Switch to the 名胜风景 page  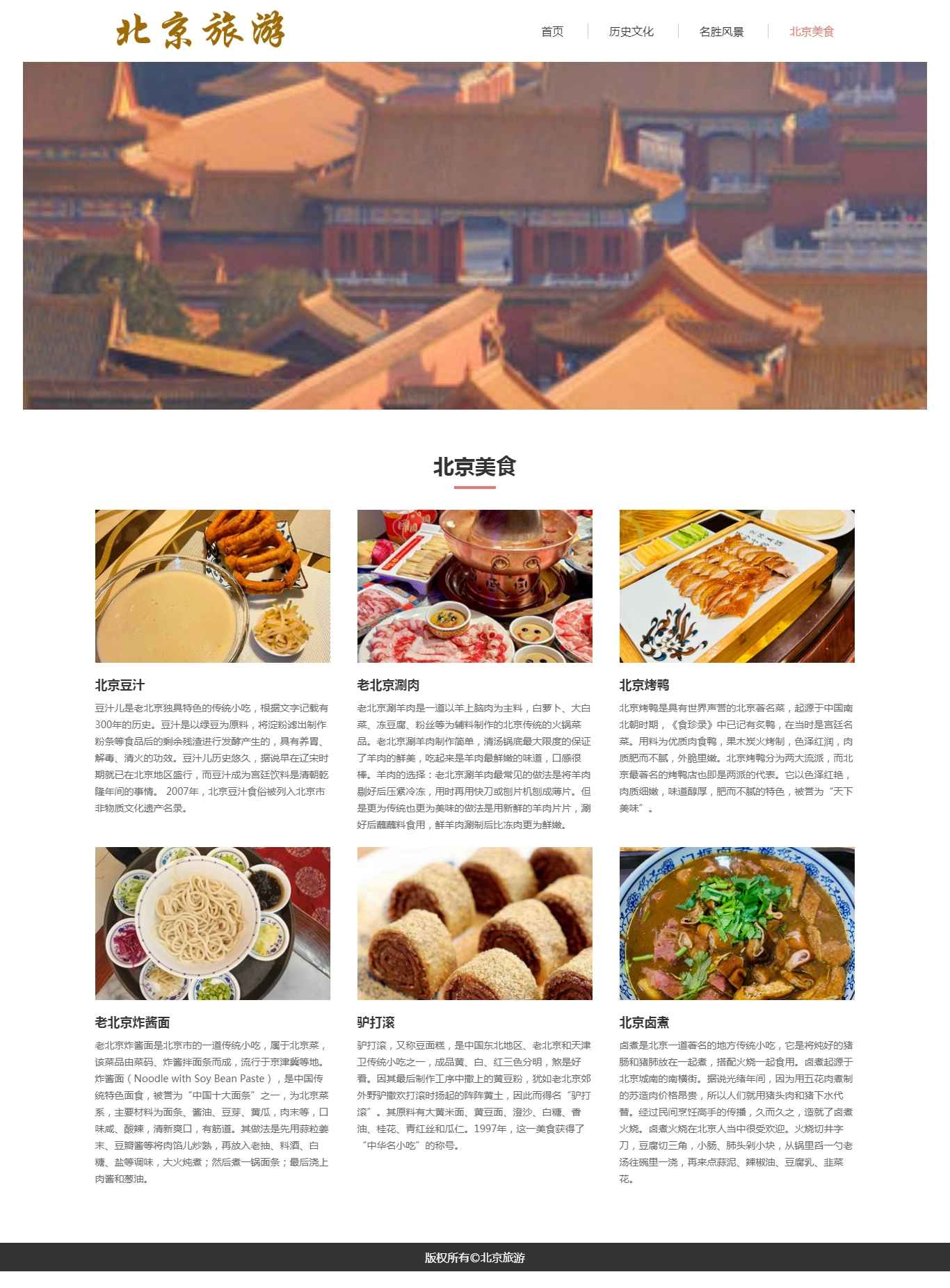(721, 31)
